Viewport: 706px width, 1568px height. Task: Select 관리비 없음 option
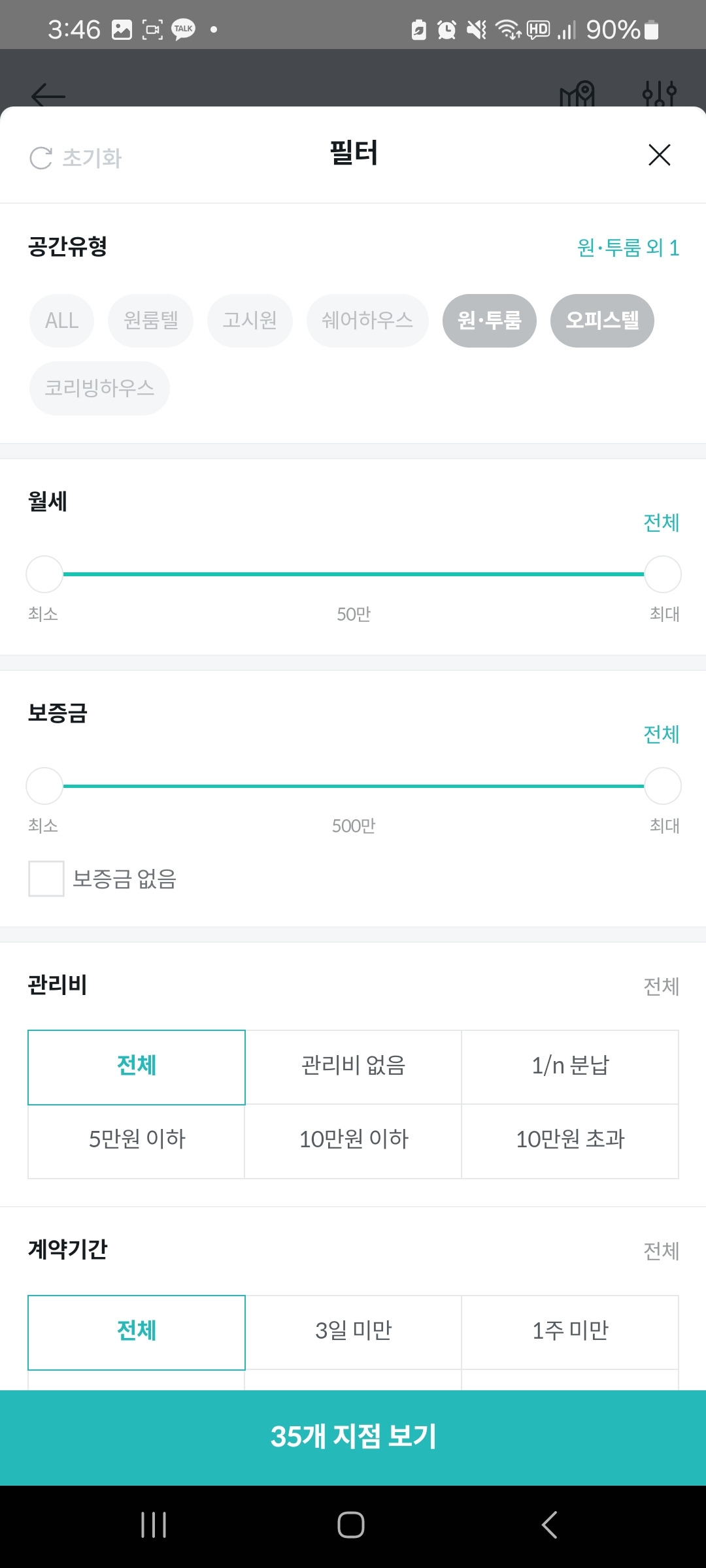click(353, 1066)
